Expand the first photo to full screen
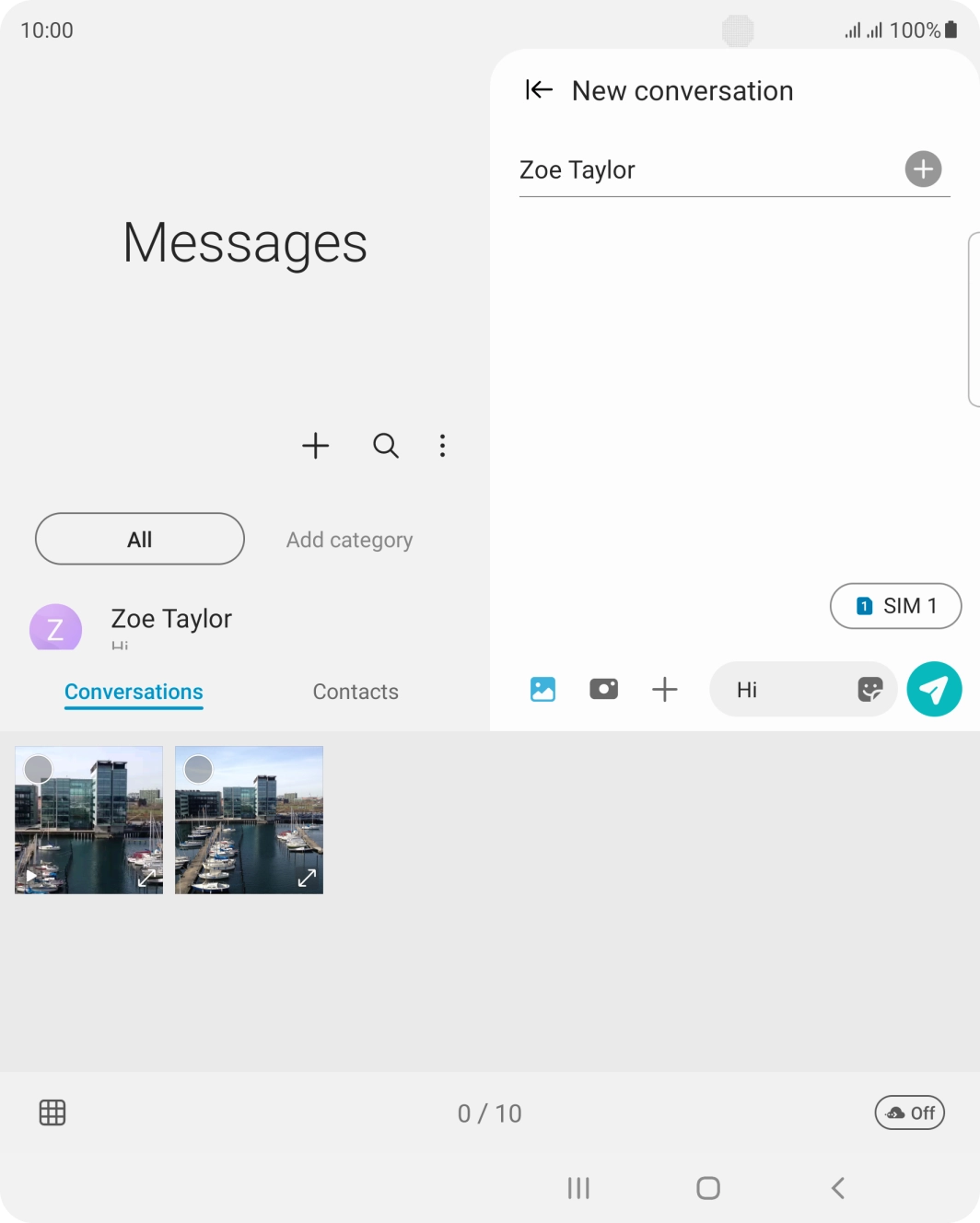Image resolution: width=980 pixels, height=1223 pixels. [x=145, y=878]
